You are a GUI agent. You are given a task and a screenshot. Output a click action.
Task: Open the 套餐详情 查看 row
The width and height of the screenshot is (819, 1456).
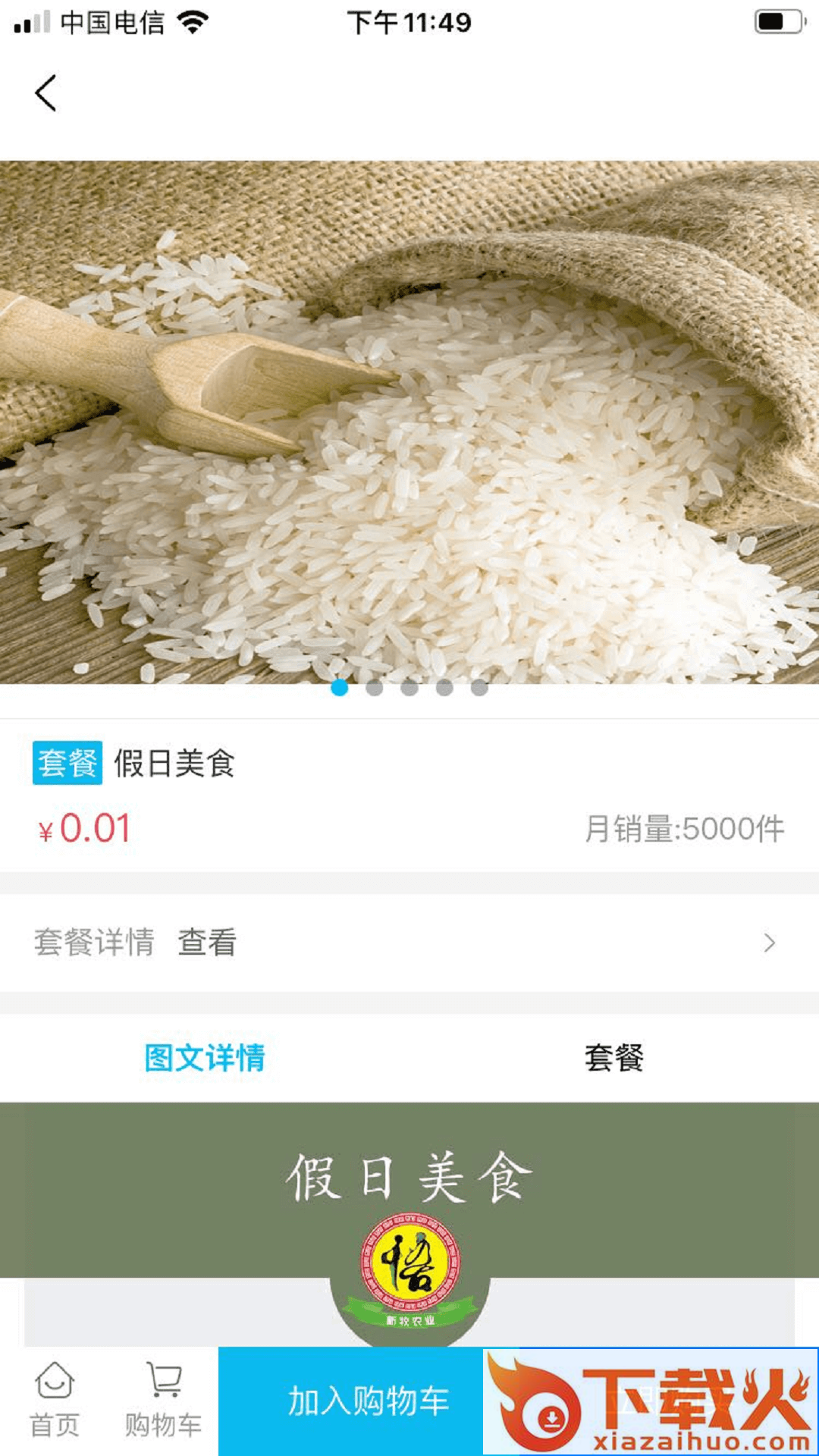point(409,943)
